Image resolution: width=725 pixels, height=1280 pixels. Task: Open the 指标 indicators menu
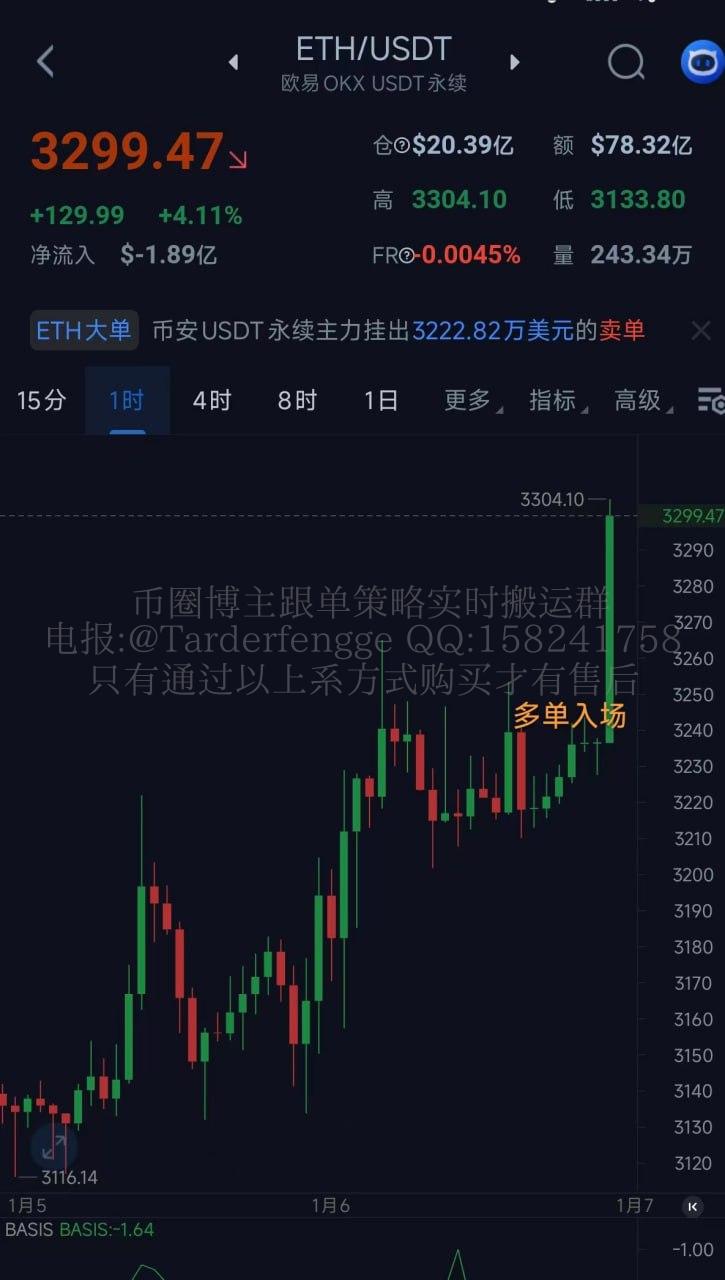554,401
